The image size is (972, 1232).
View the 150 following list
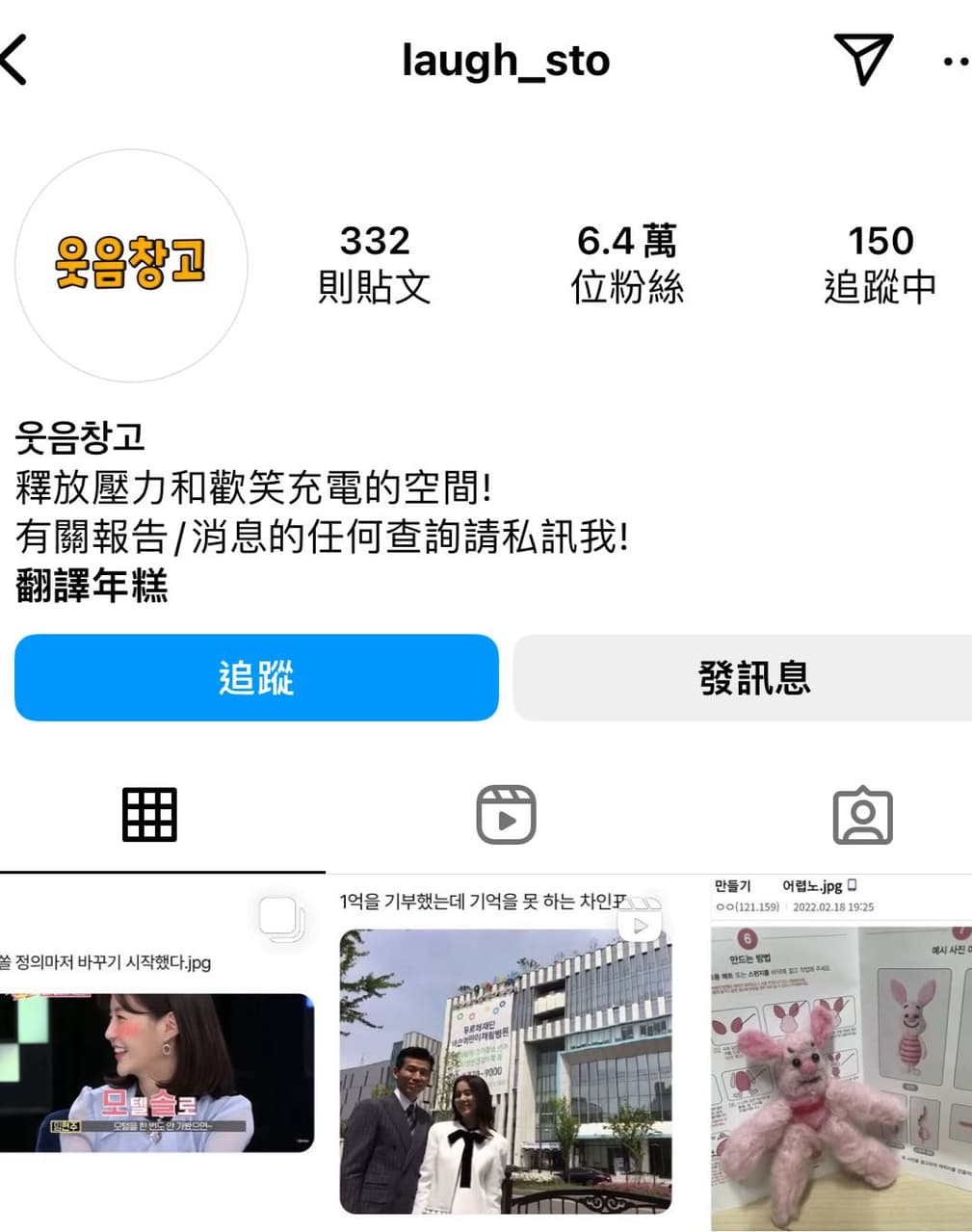(x=880, y=263)
